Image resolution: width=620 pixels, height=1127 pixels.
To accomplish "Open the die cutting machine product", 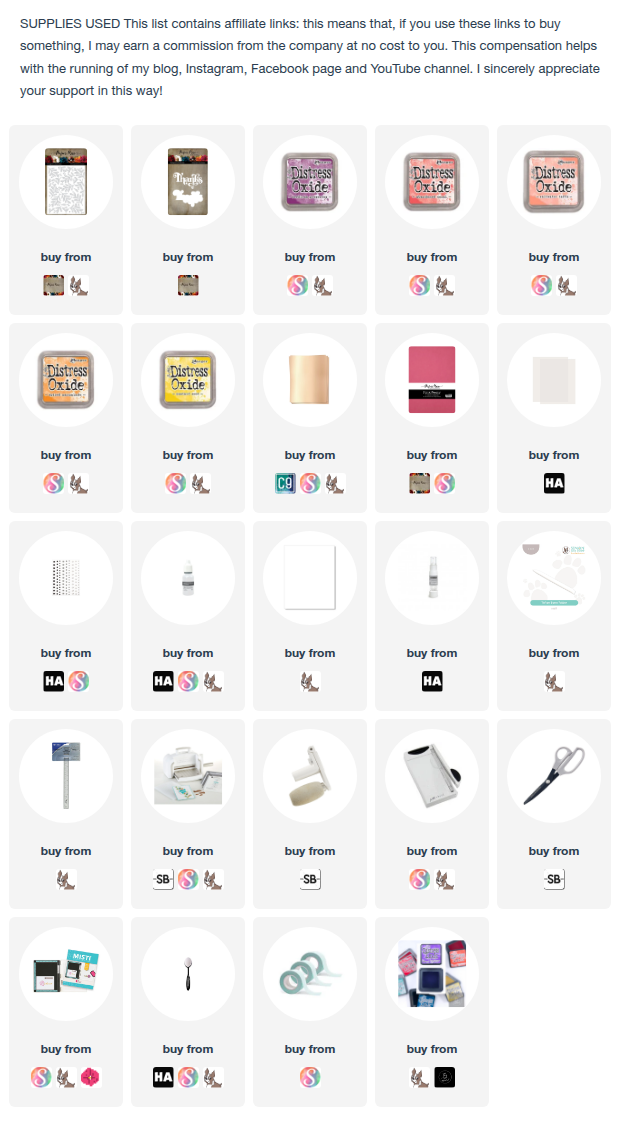I will [x=188, y=775].
